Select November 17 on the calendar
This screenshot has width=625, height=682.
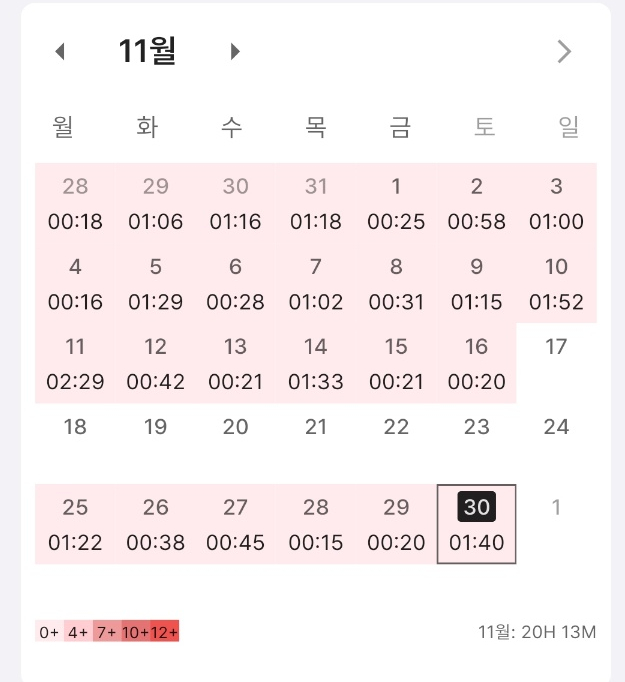556,348
